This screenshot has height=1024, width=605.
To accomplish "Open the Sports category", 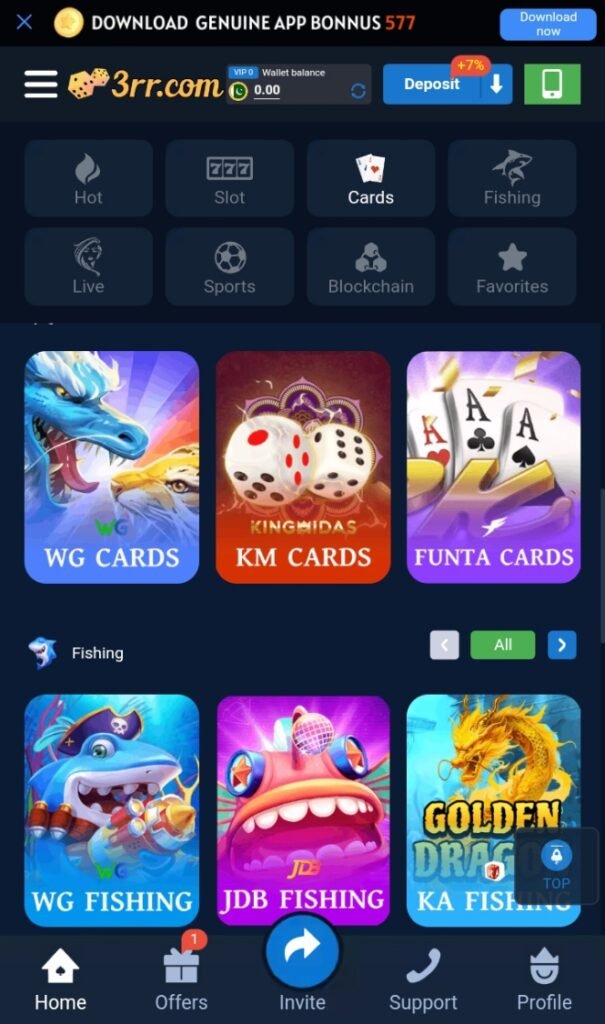I will (229, 267).
